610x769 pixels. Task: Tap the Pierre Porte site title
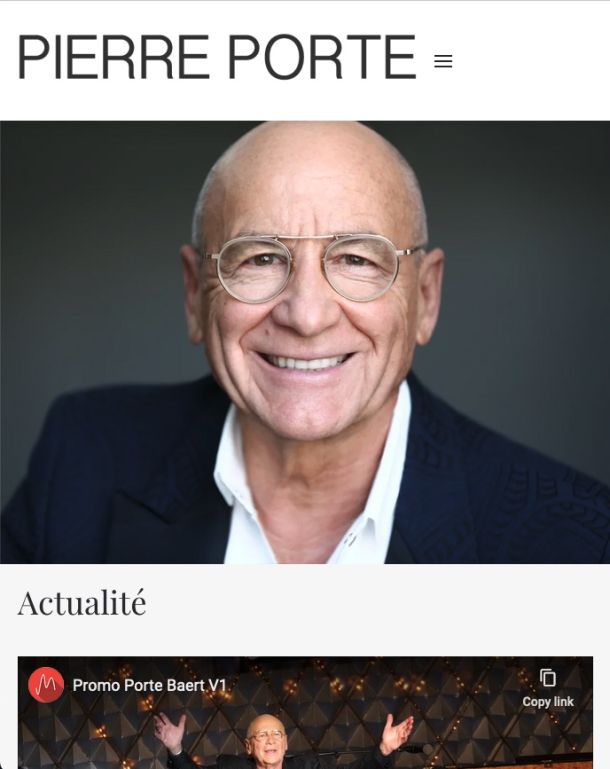click(x=216, y=58)
